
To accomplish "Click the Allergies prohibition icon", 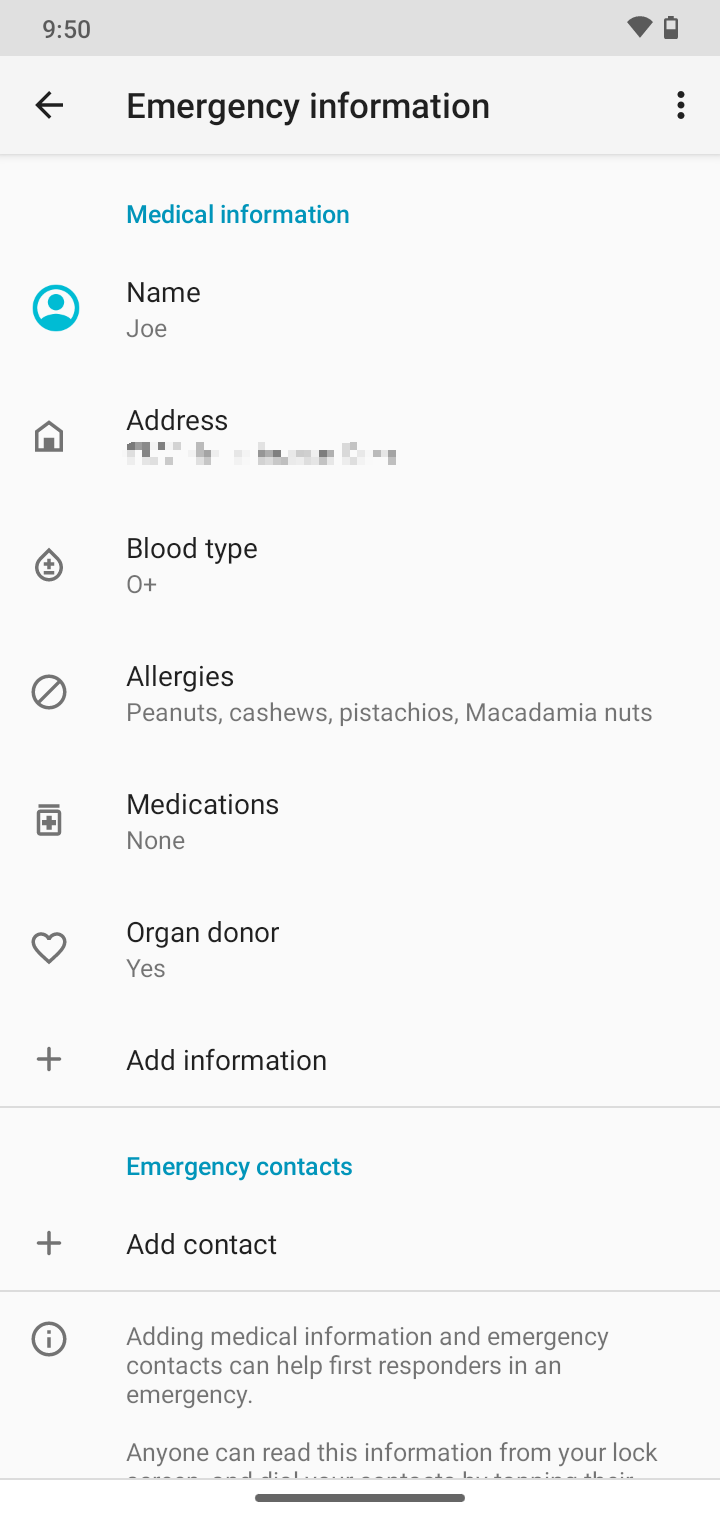I will click(x=49, y=691).
